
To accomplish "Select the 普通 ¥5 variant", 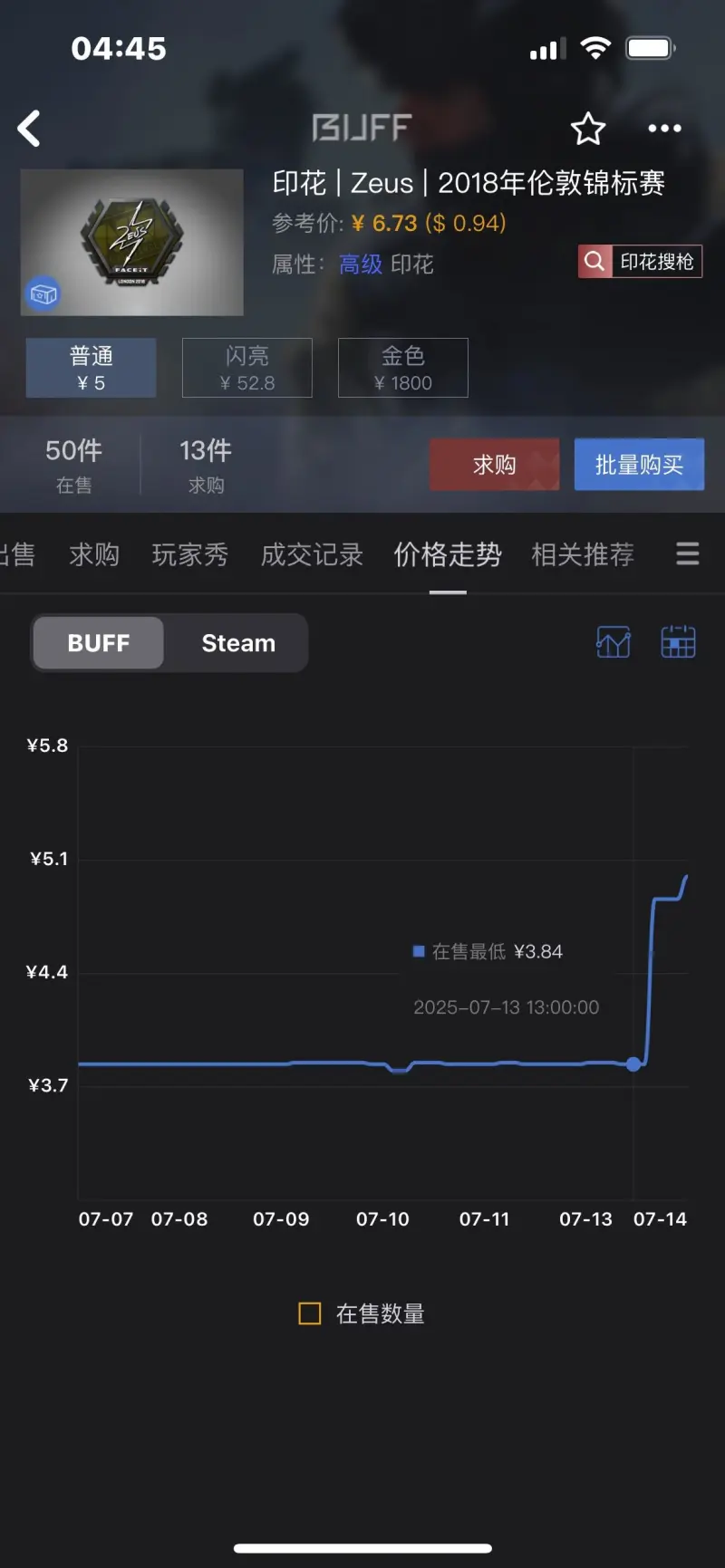I will pos(91,368).
